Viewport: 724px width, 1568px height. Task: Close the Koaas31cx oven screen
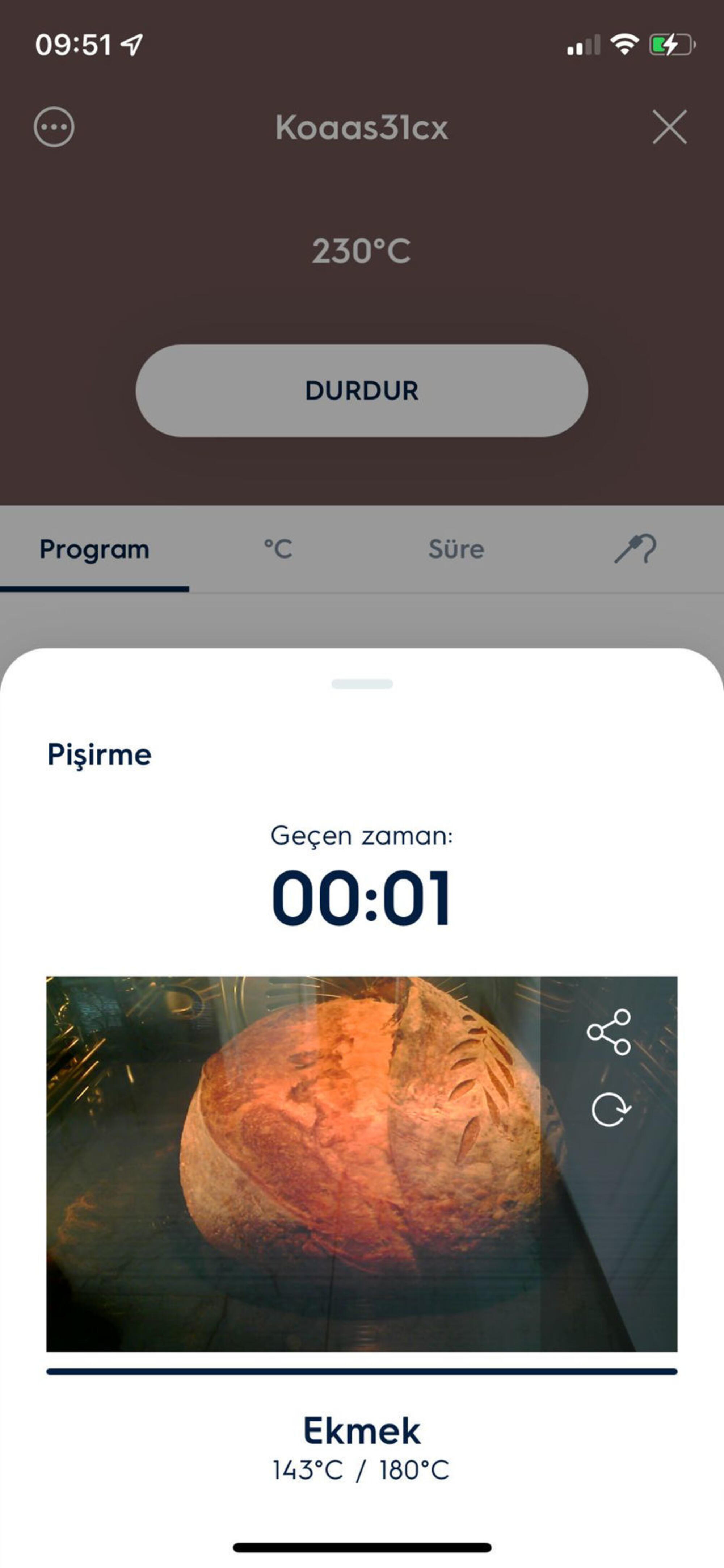(669, 127)
